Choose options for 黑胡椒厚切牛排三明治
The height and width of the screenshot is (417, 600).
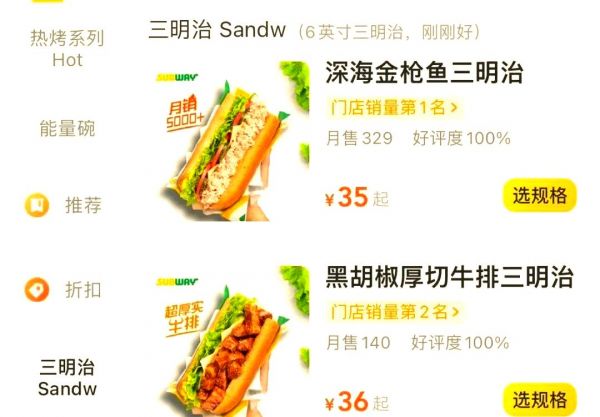539,400
